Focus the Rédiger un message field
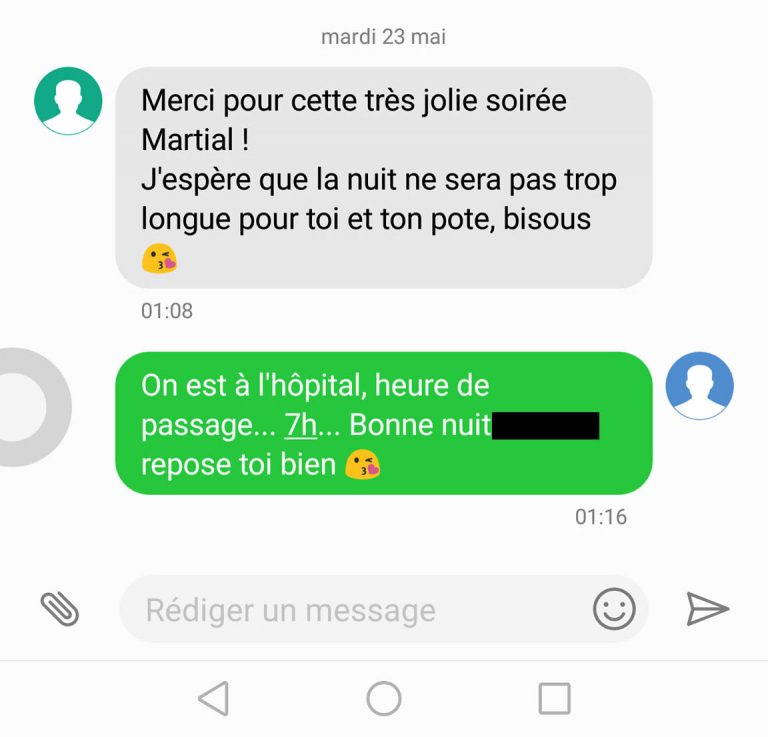This screenshot has width=768, height=737. pos(350,610)
